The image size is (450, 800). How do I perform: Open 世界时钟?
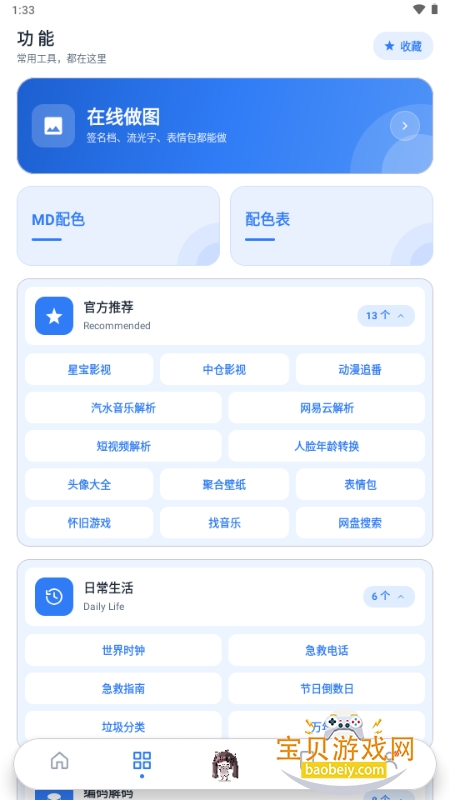coord(123,650)
